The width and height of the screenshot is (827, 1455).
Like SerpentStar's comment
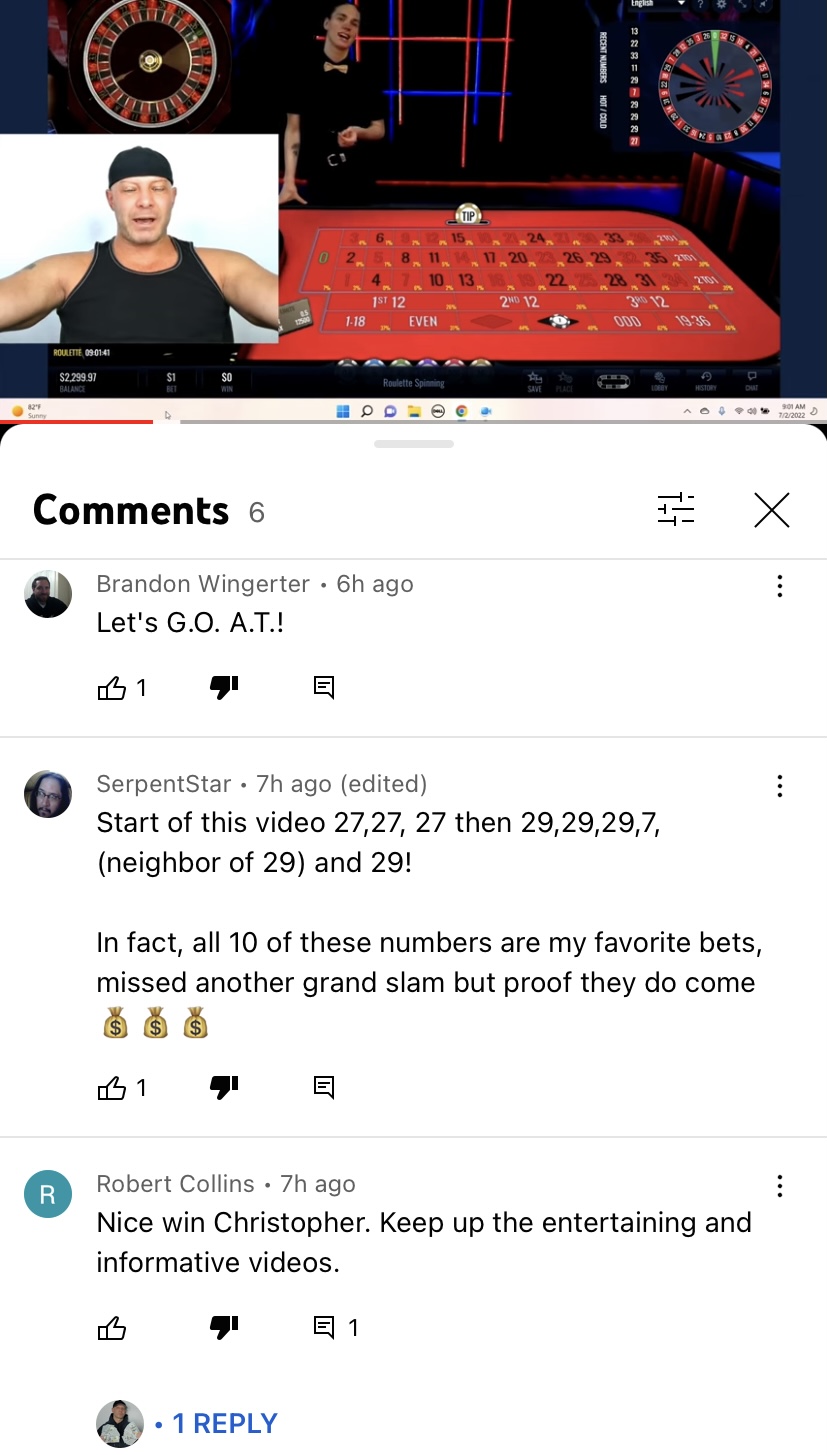(112, 1088)
